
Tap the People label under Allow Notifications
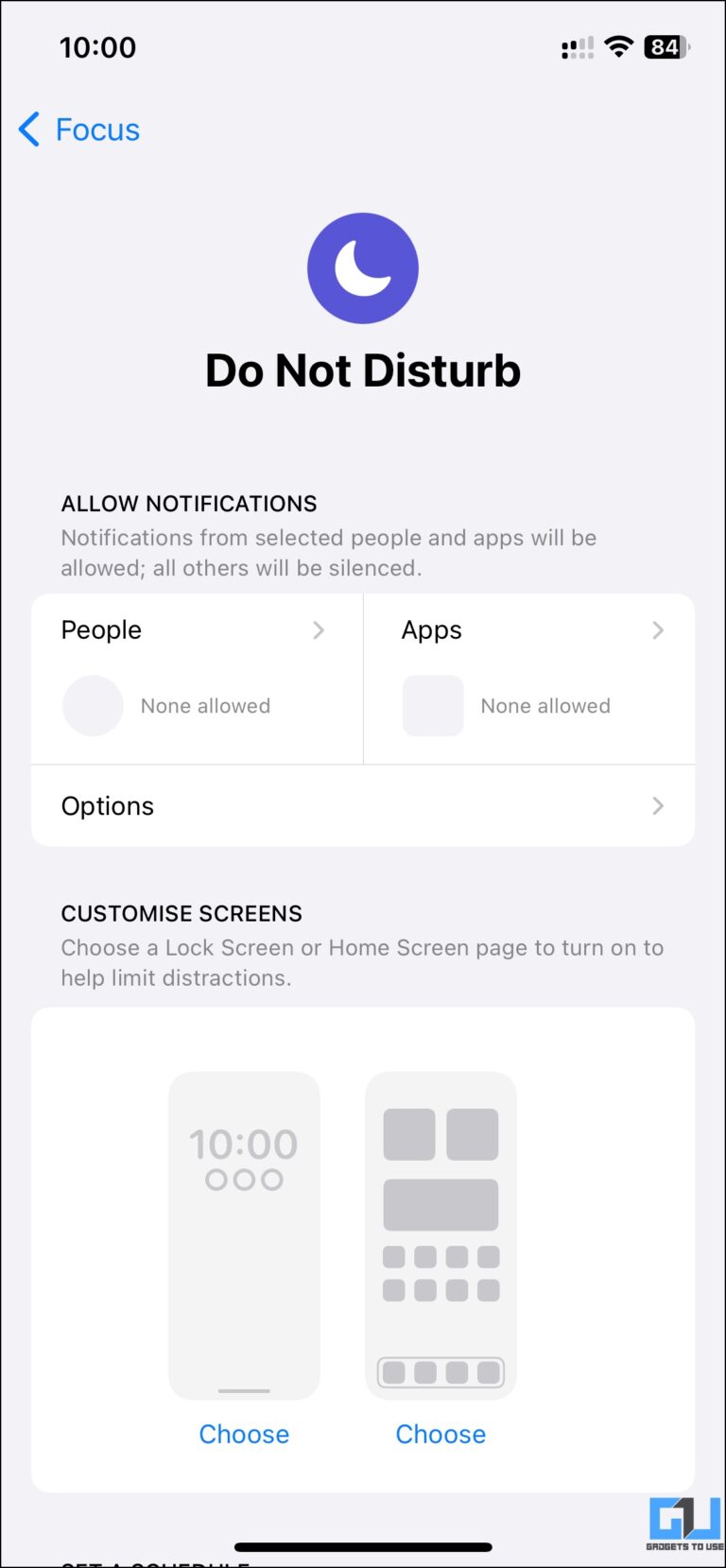click(x=100, y=629)
